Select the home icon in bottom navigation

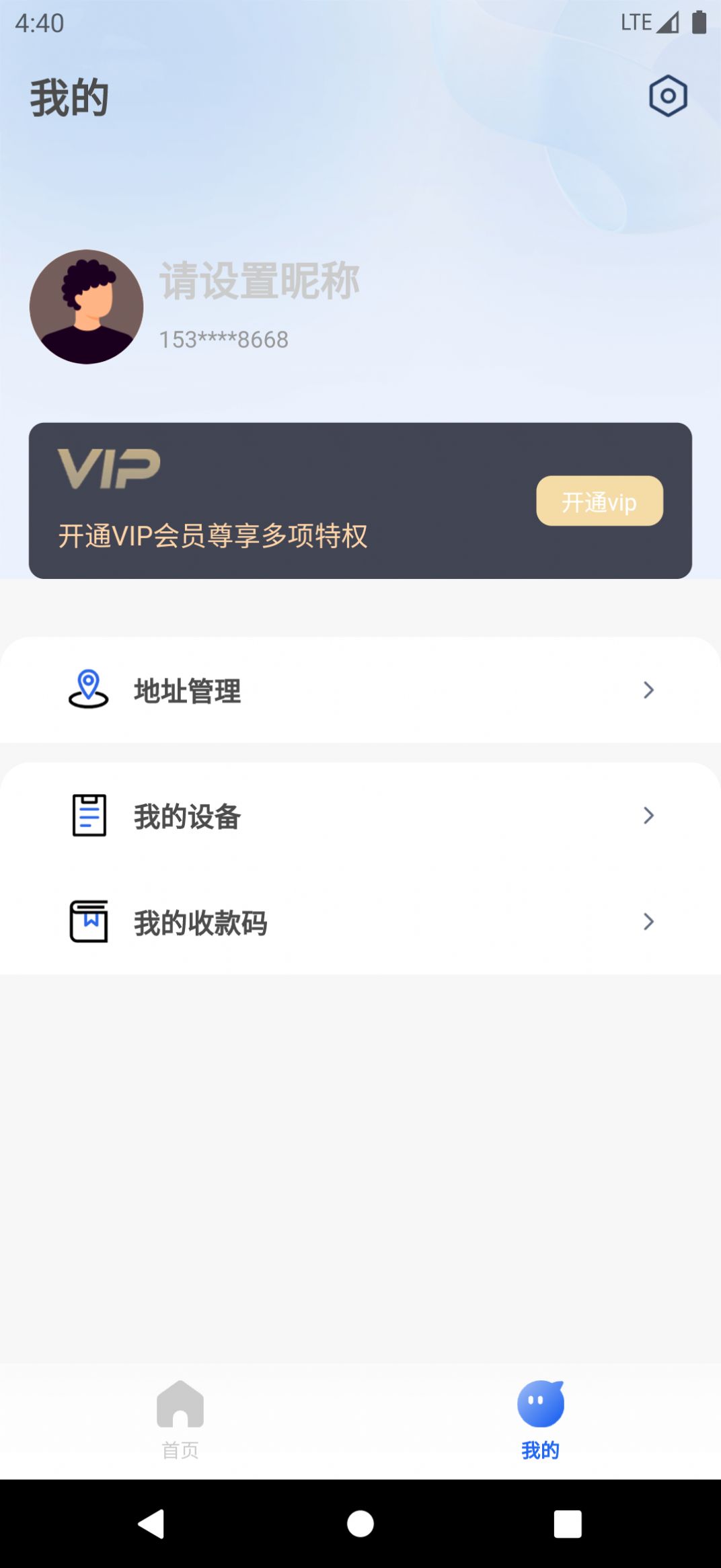click(x=180, y=1409)
